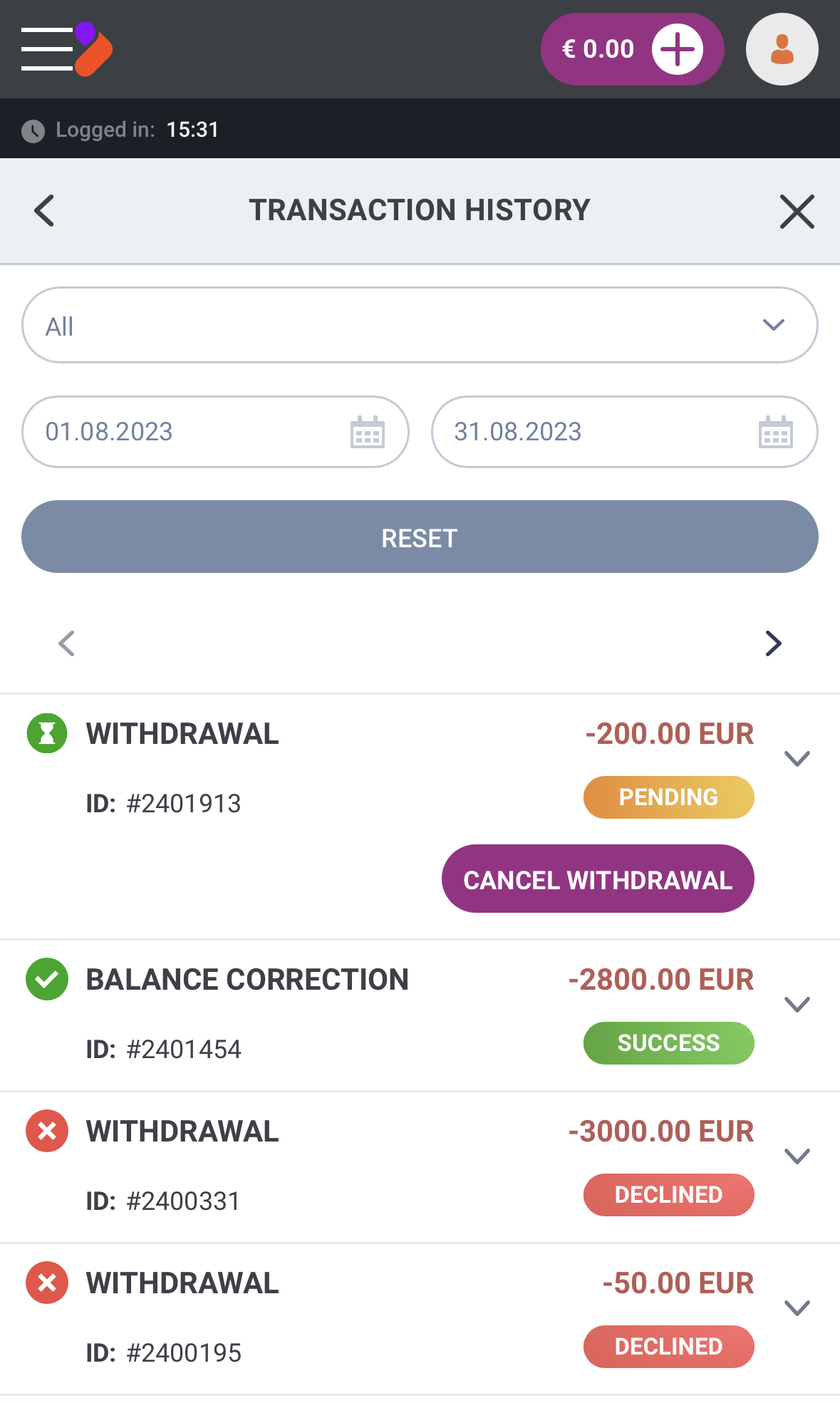The width and height of the screenshot is (840, 1403).
Task: Expand details of balance correction #2401454
Action: 797,1005
